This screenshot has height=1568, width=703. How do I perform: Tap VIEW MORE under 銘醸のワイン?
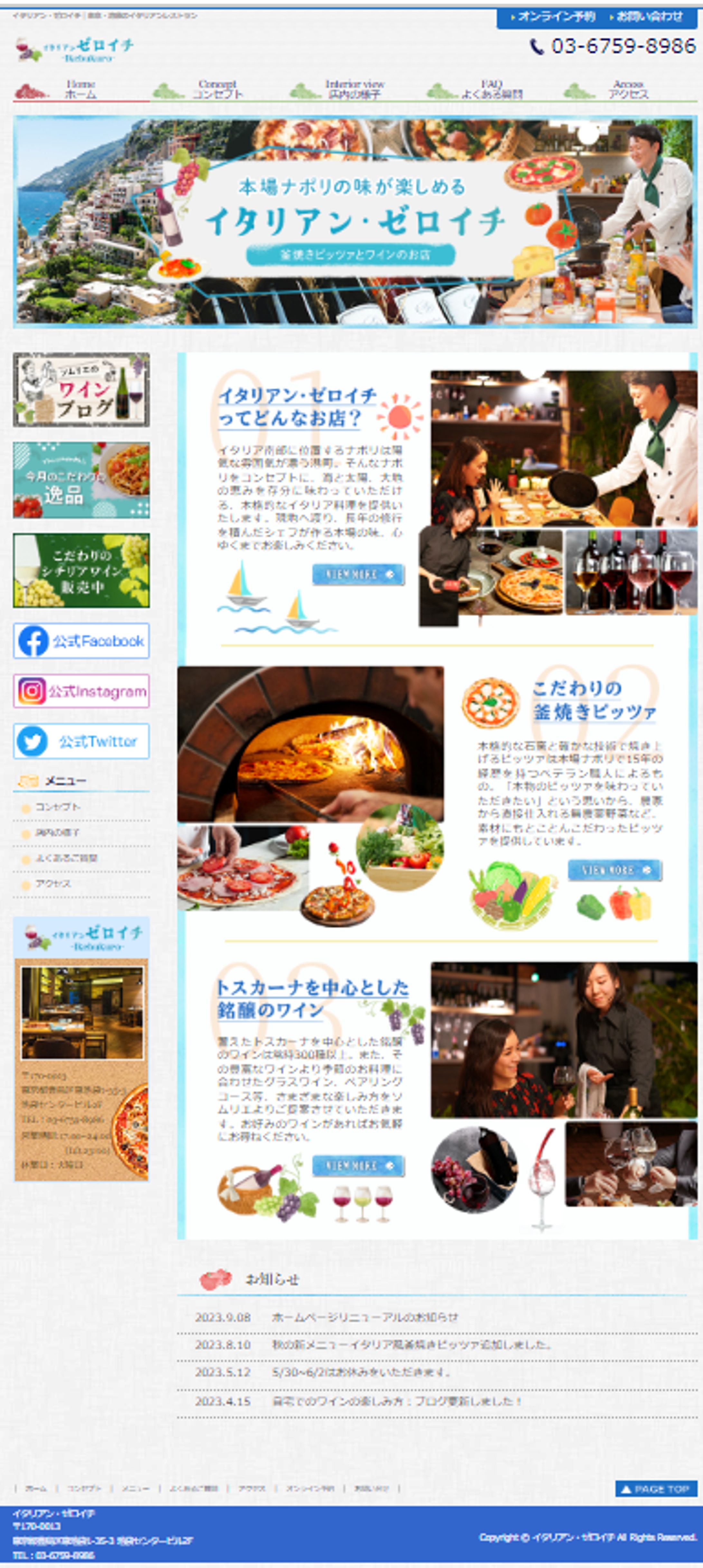pyautogui.click(x=358, y=1166)
